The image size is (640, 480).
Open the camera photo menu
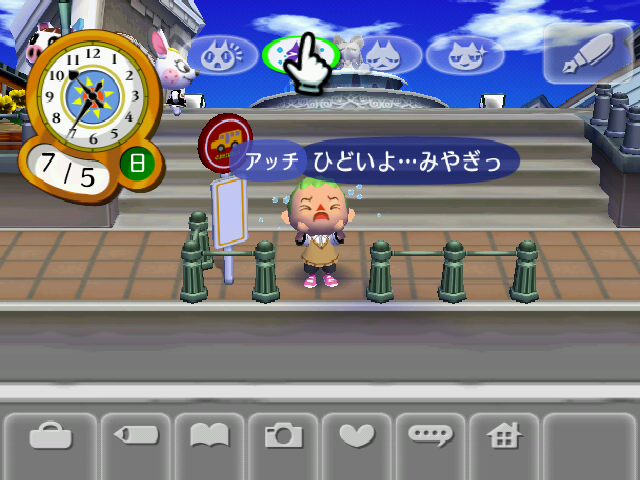pos(283,437)
